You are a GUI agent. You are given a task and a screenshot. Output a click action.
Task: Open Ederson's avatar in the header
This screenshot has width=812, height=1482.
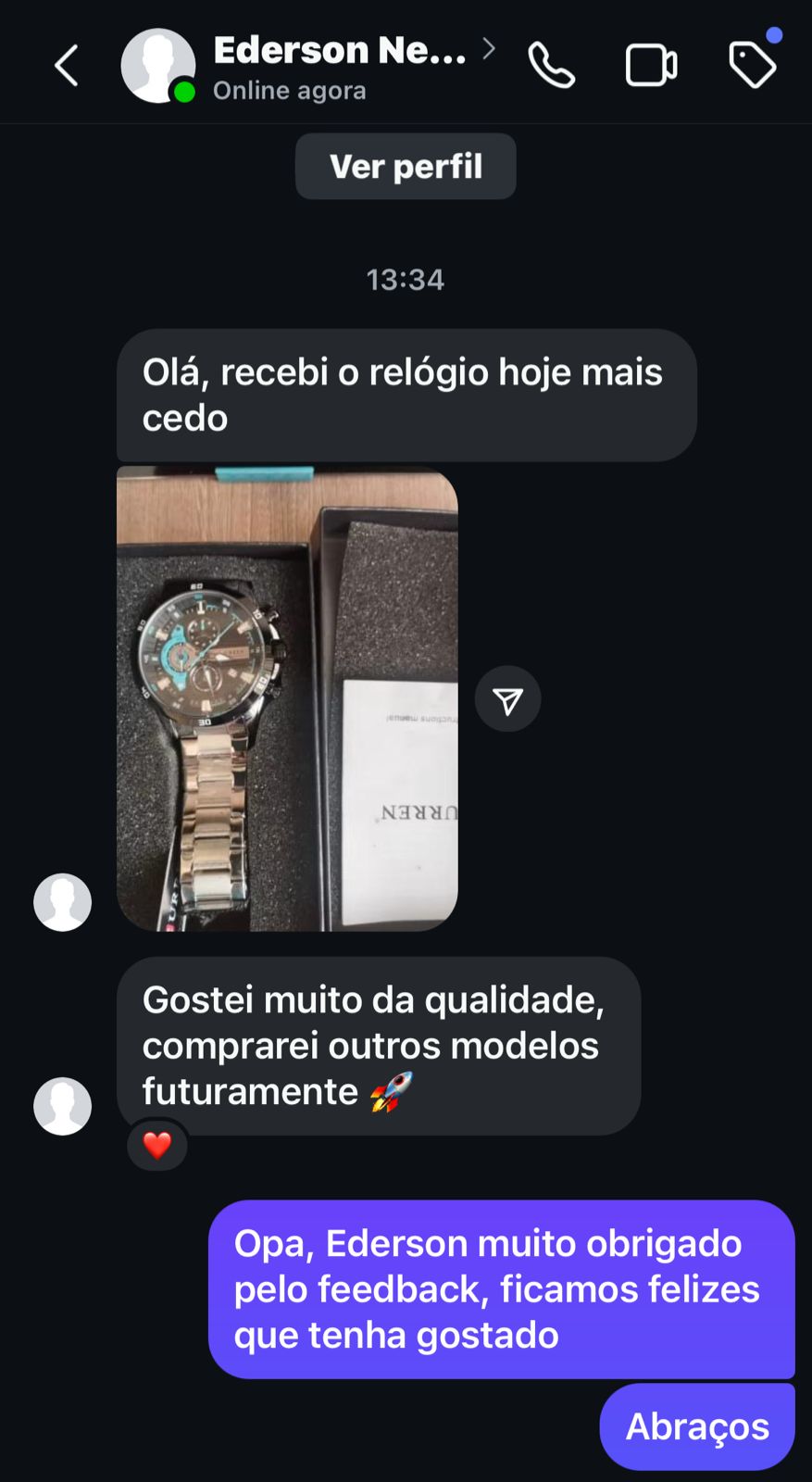pyautogui.click(x=157, y=66)
